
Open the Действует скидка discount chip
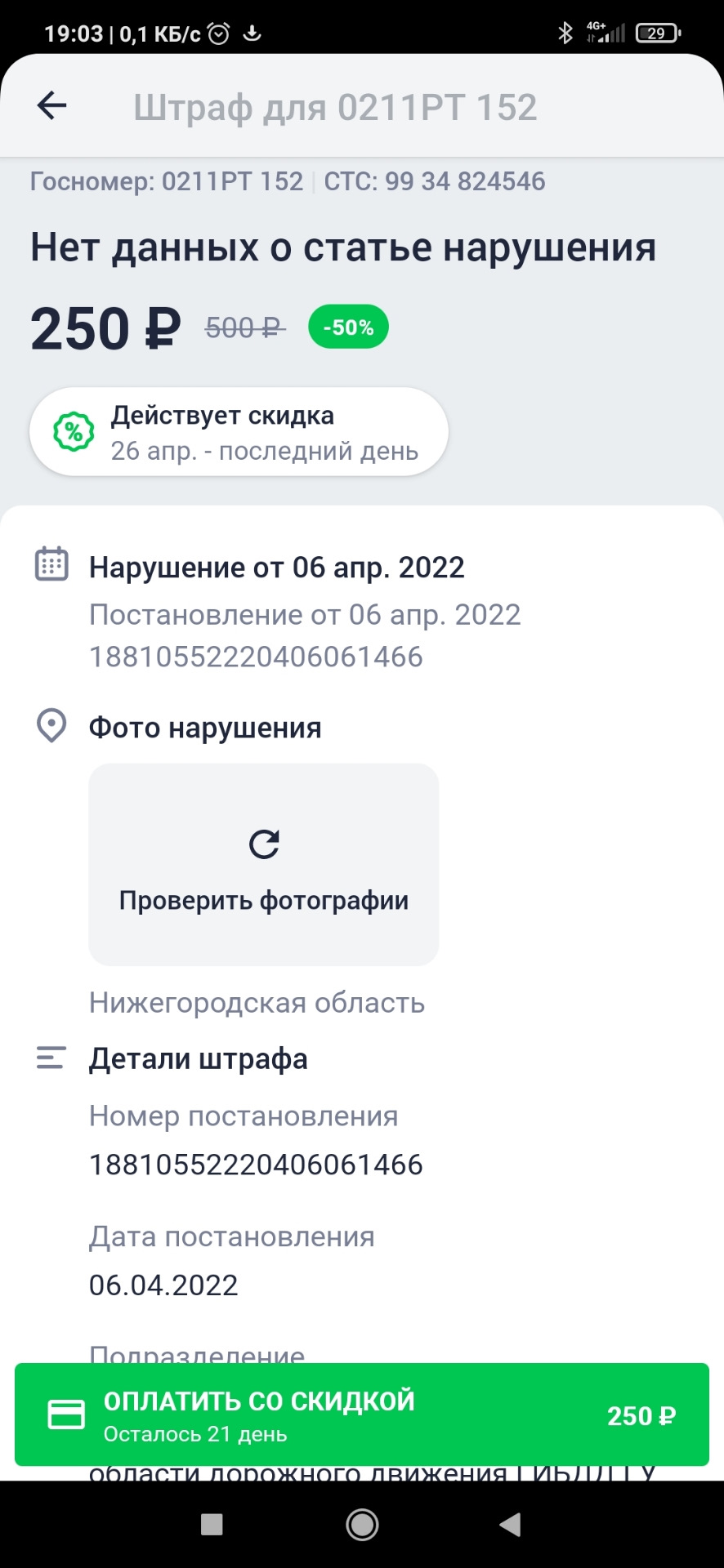pyautogui.click(x=239, y=432)
